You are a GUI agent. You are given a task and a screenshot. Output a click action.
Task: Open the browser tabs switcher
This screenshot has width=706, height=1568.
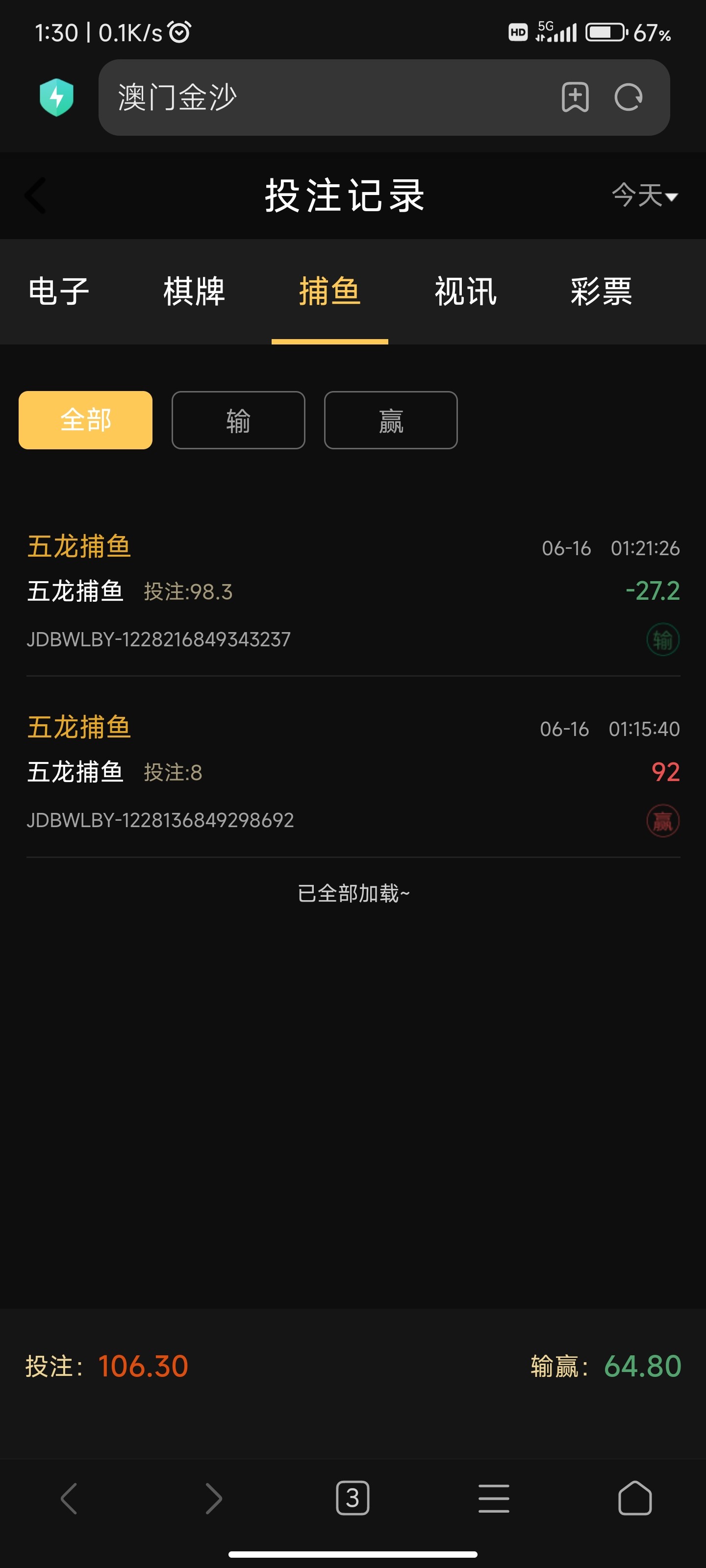(x=352, y=1498)
